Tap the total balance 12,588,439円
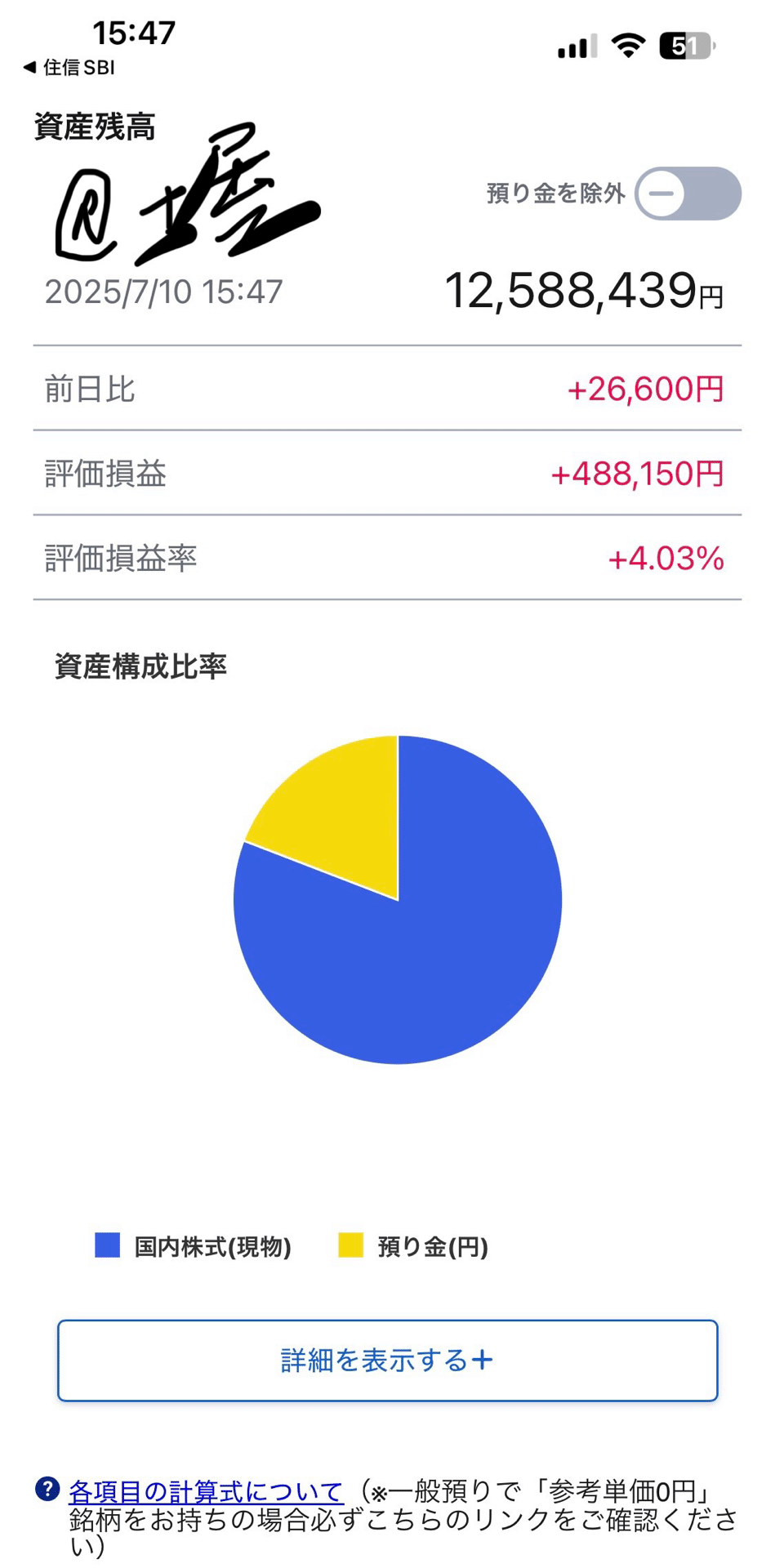775x1568 pixels. pos(585,292)
